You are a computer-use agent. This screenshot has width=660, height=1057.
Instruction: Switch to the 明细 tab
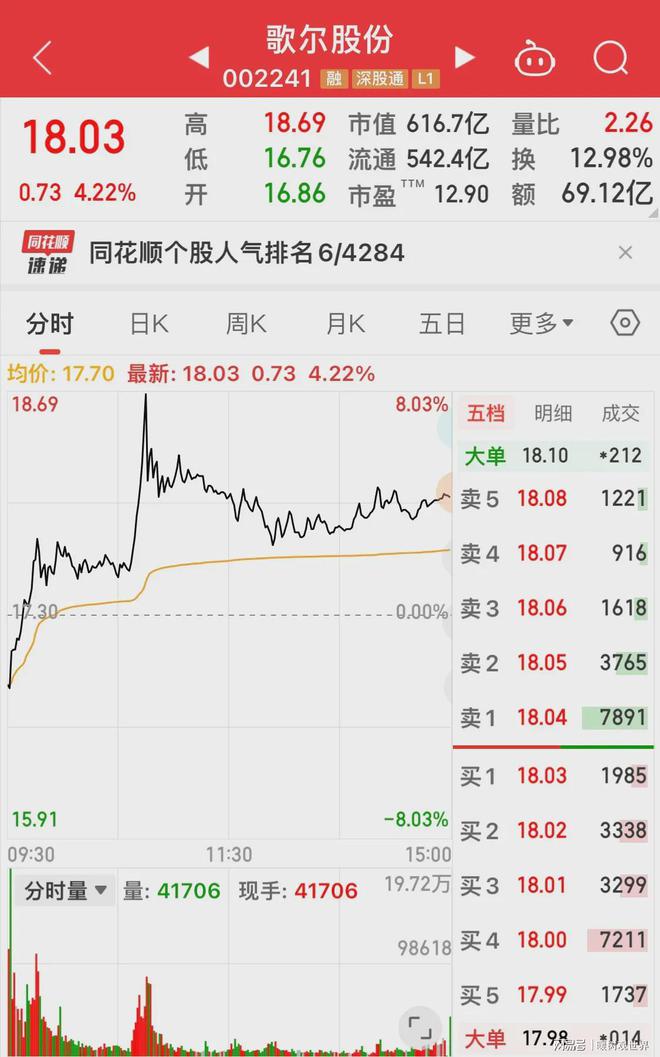tap(553, 413)
